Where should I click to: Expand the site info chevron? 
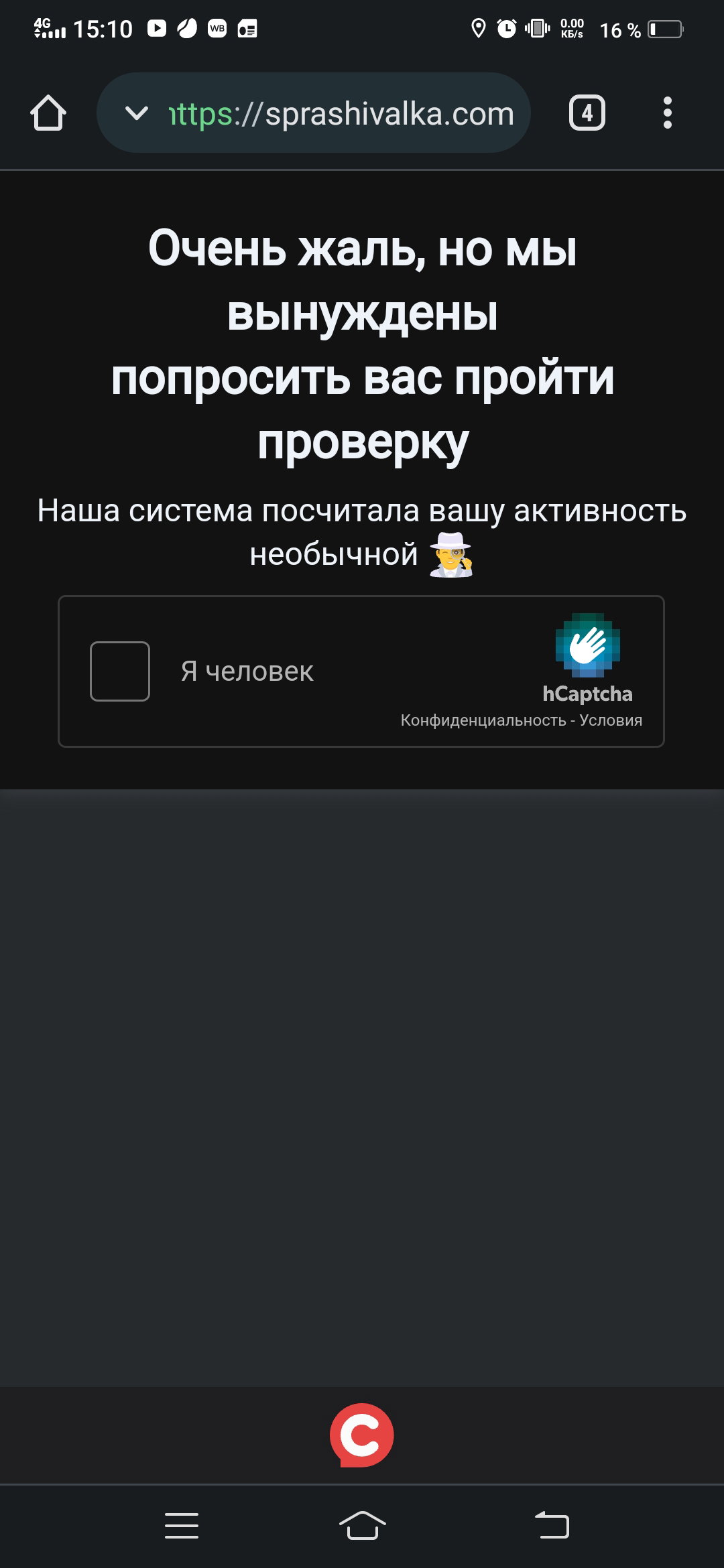137,113
